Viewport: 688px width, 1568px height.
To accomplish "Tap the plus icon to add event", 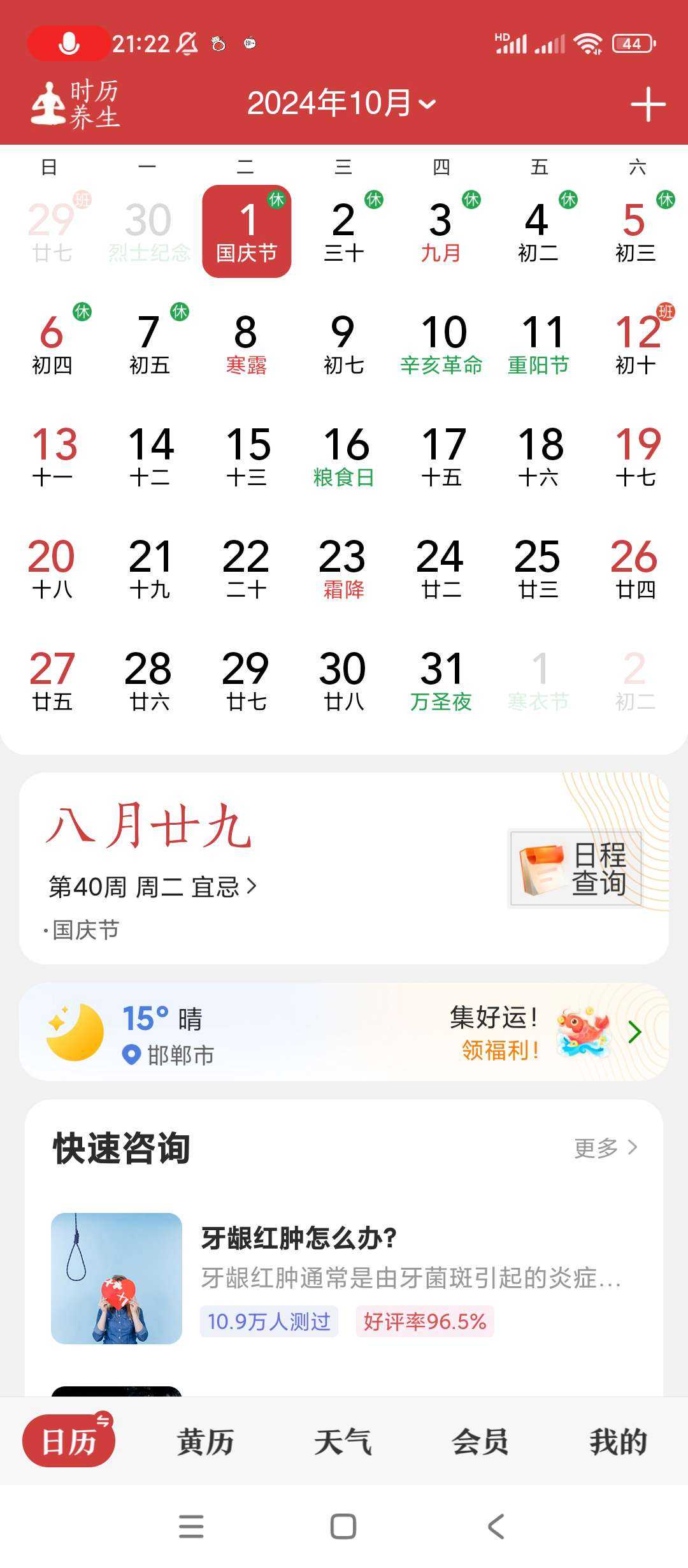I will point(648,105).
